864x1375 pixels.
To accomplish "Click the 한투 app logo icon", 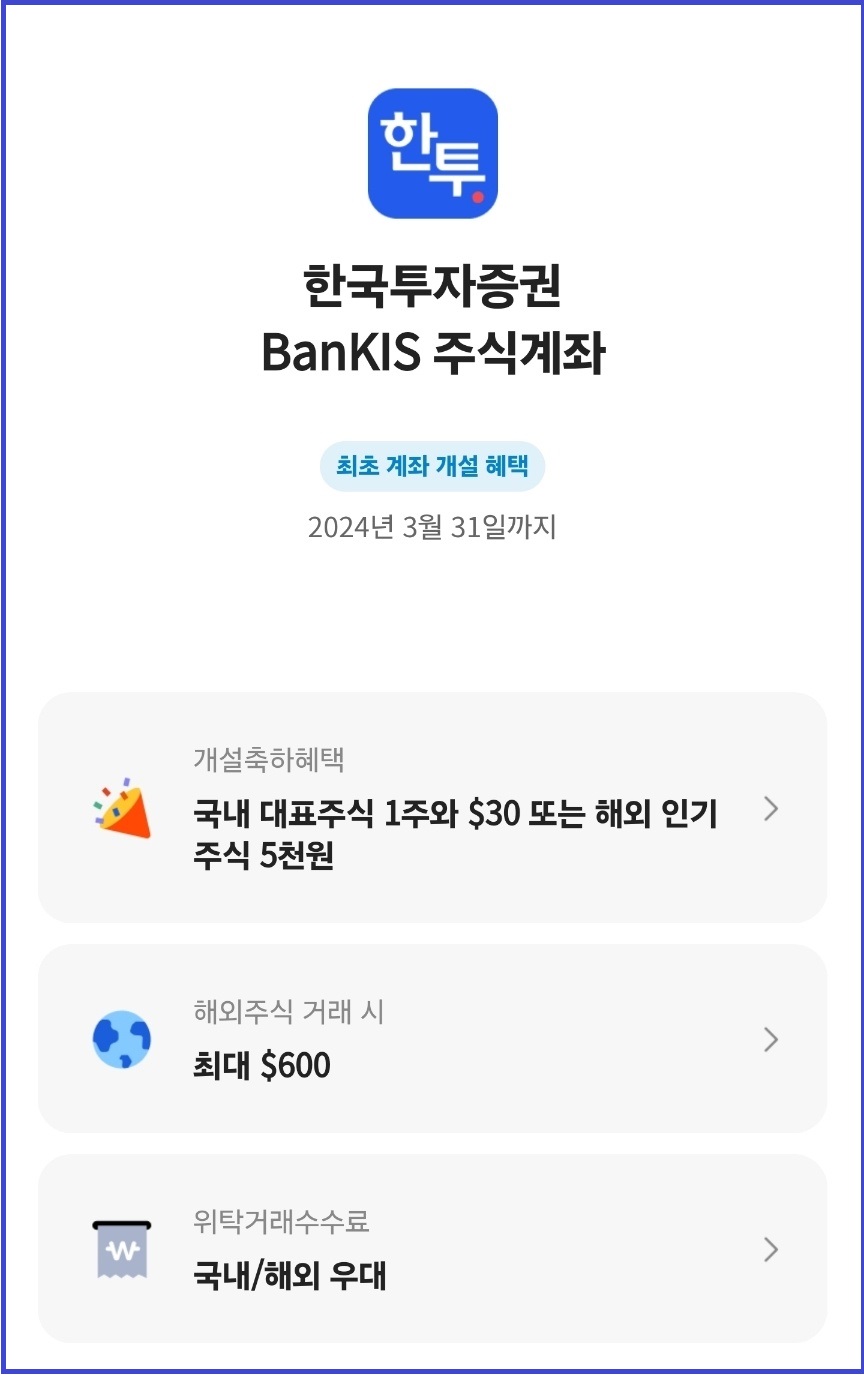I will [x=432, y=155].
